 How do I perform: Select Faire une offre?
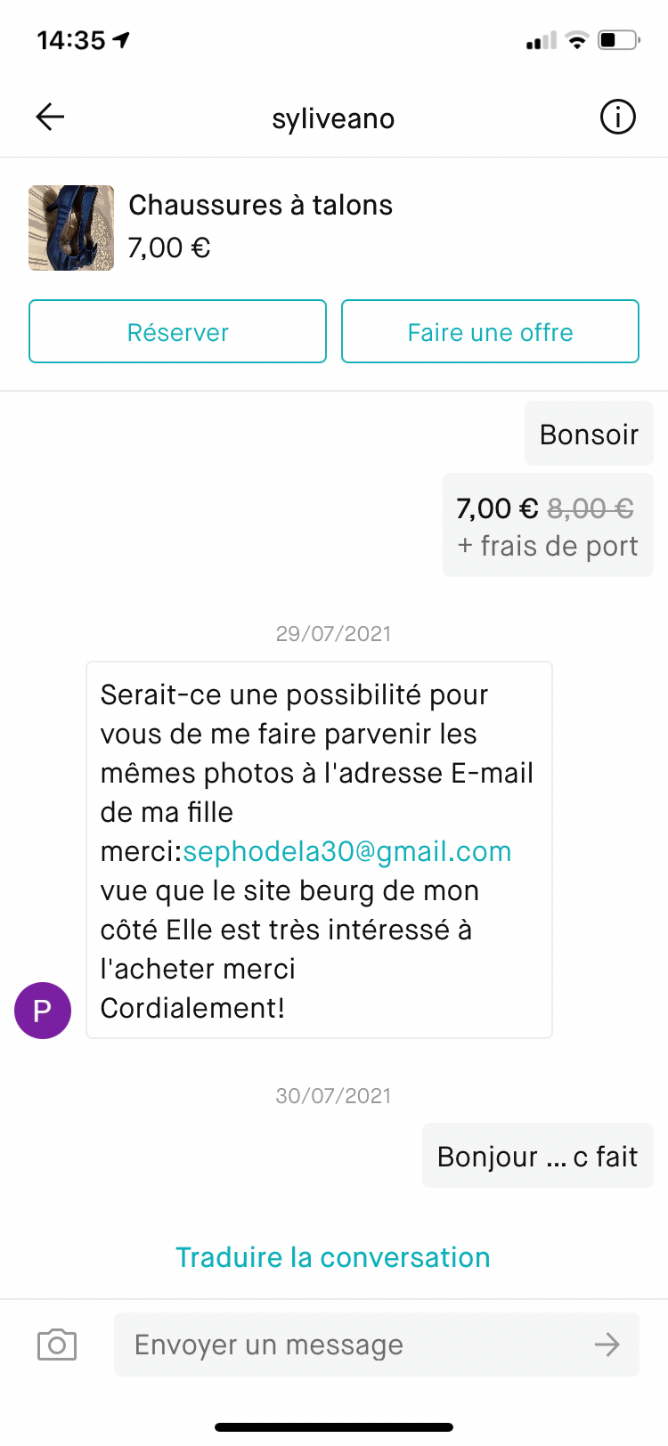coord(490,331)
